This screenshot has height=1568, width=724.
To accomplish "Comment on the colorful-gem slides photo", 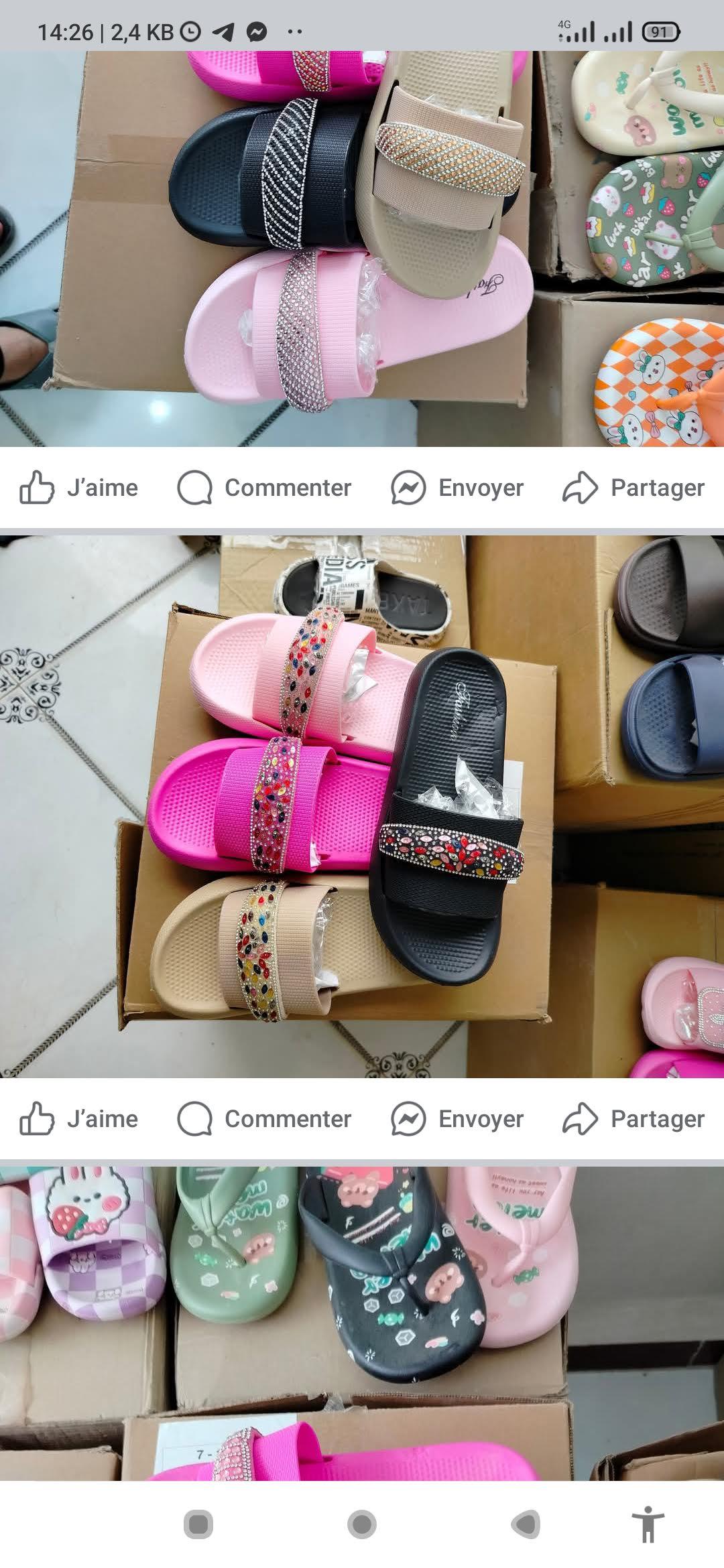I will pyautogui.click(x=264, y=1119).
